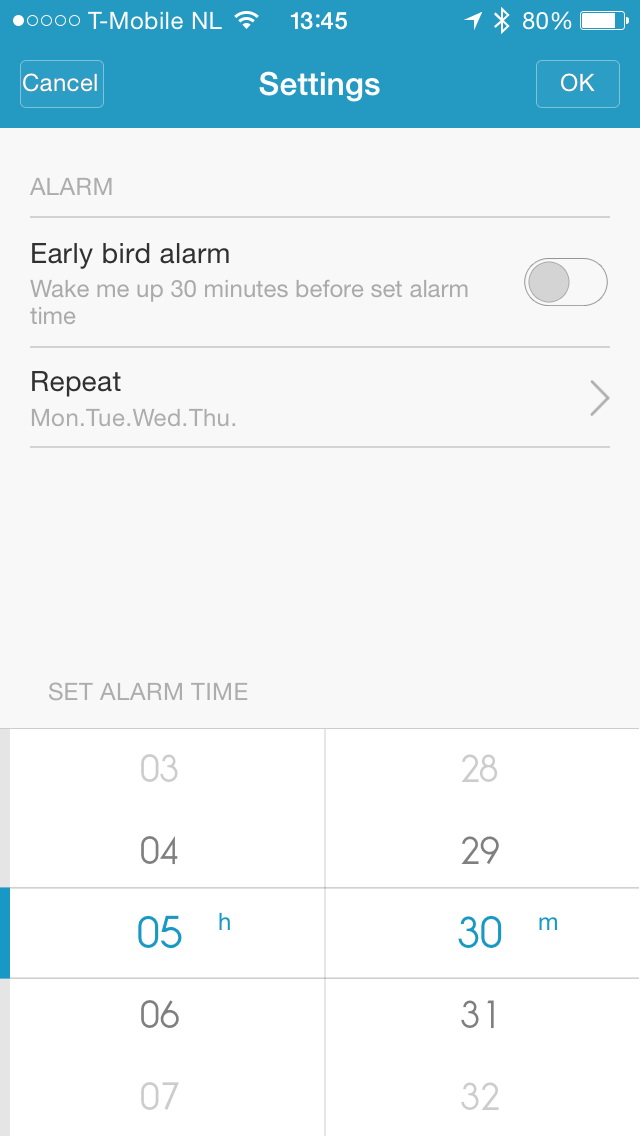
Task: Select hour 06 in the picker
Action: click(x=160, y=1015)
